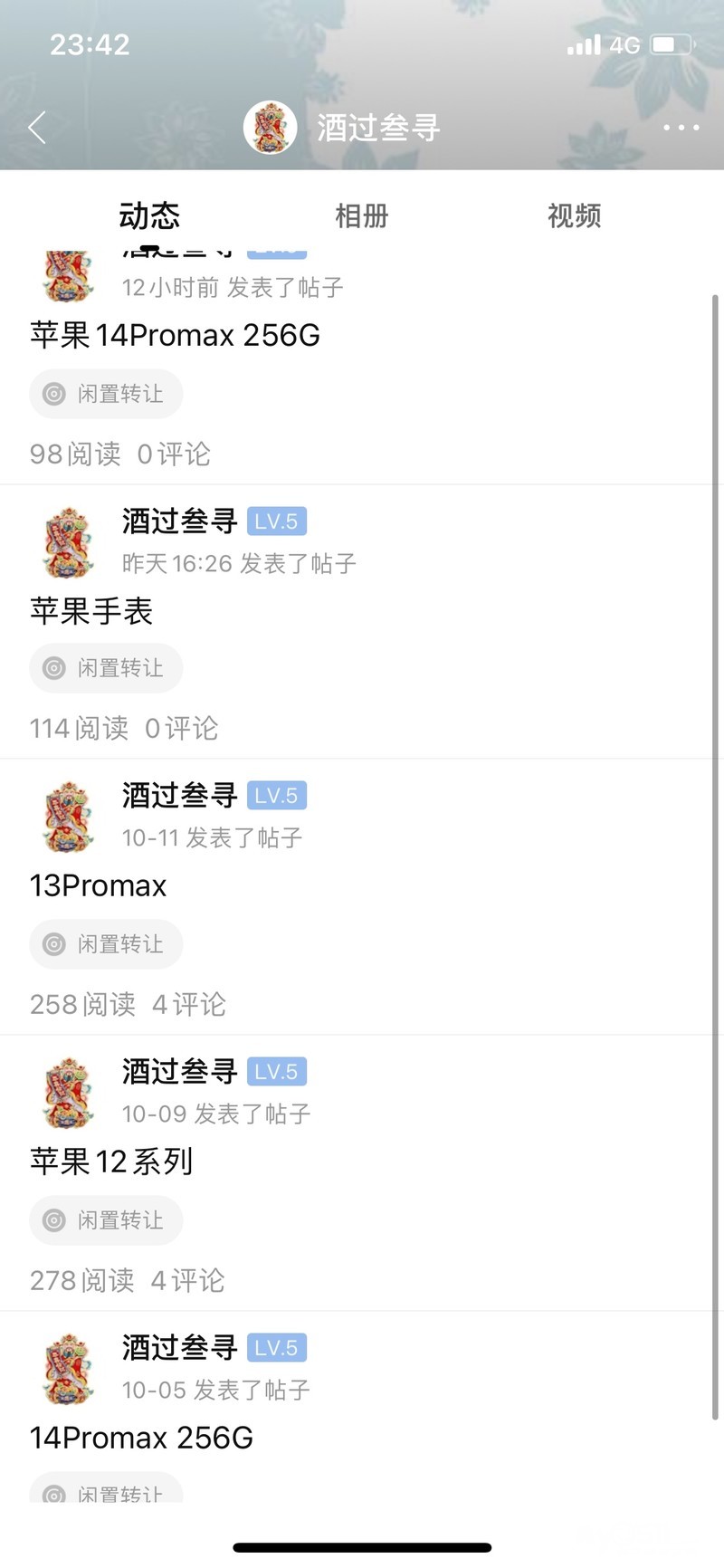The width and height of the screenshot is (724, 1568).
Task: Tap the 闲置转让 chip under 苹果12系列
Action: click(x=106, y=1220)
